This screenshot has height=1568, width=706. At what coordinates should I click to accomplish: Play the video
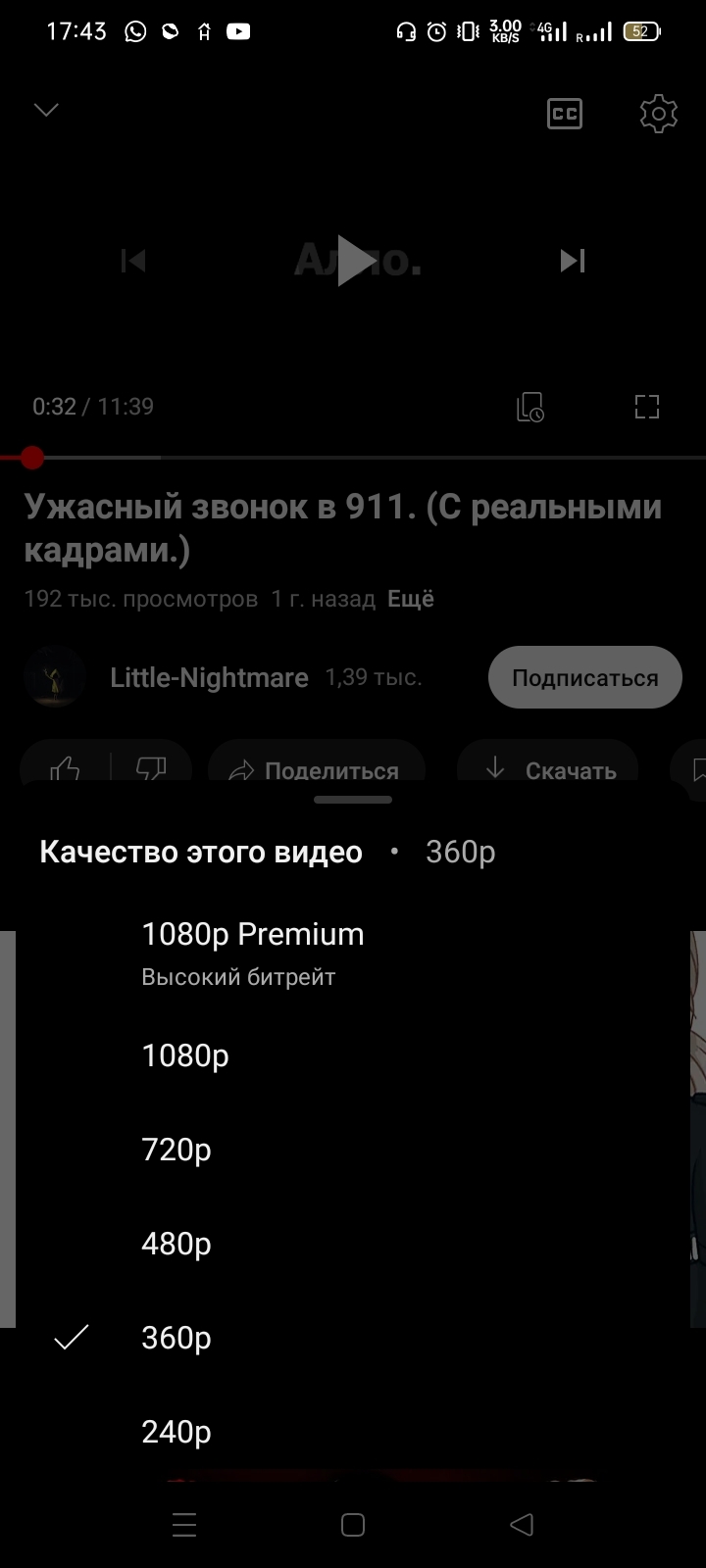[354, 261]
